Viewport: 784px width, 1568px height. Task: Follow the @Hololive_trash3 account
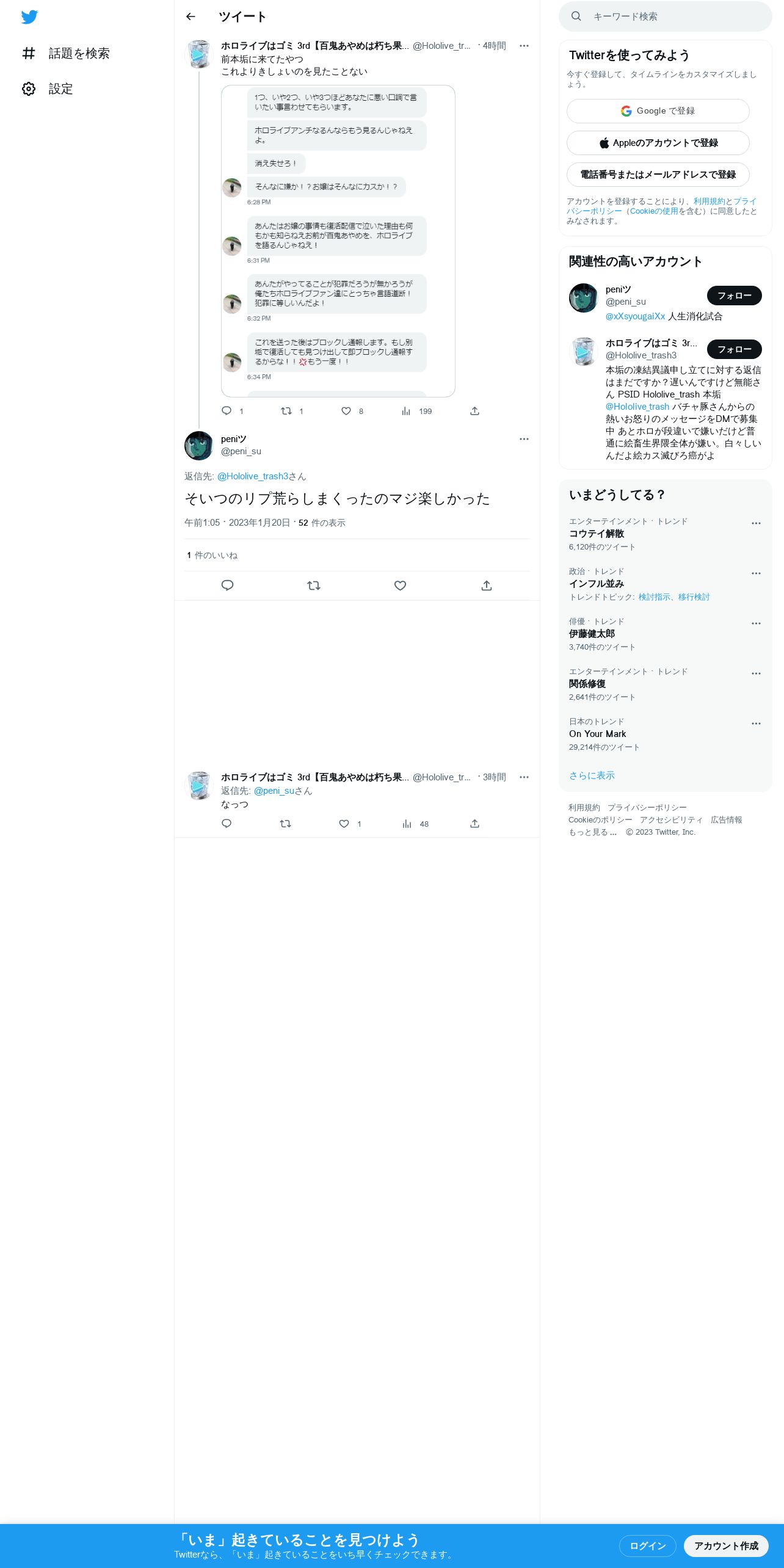[734, 349]
